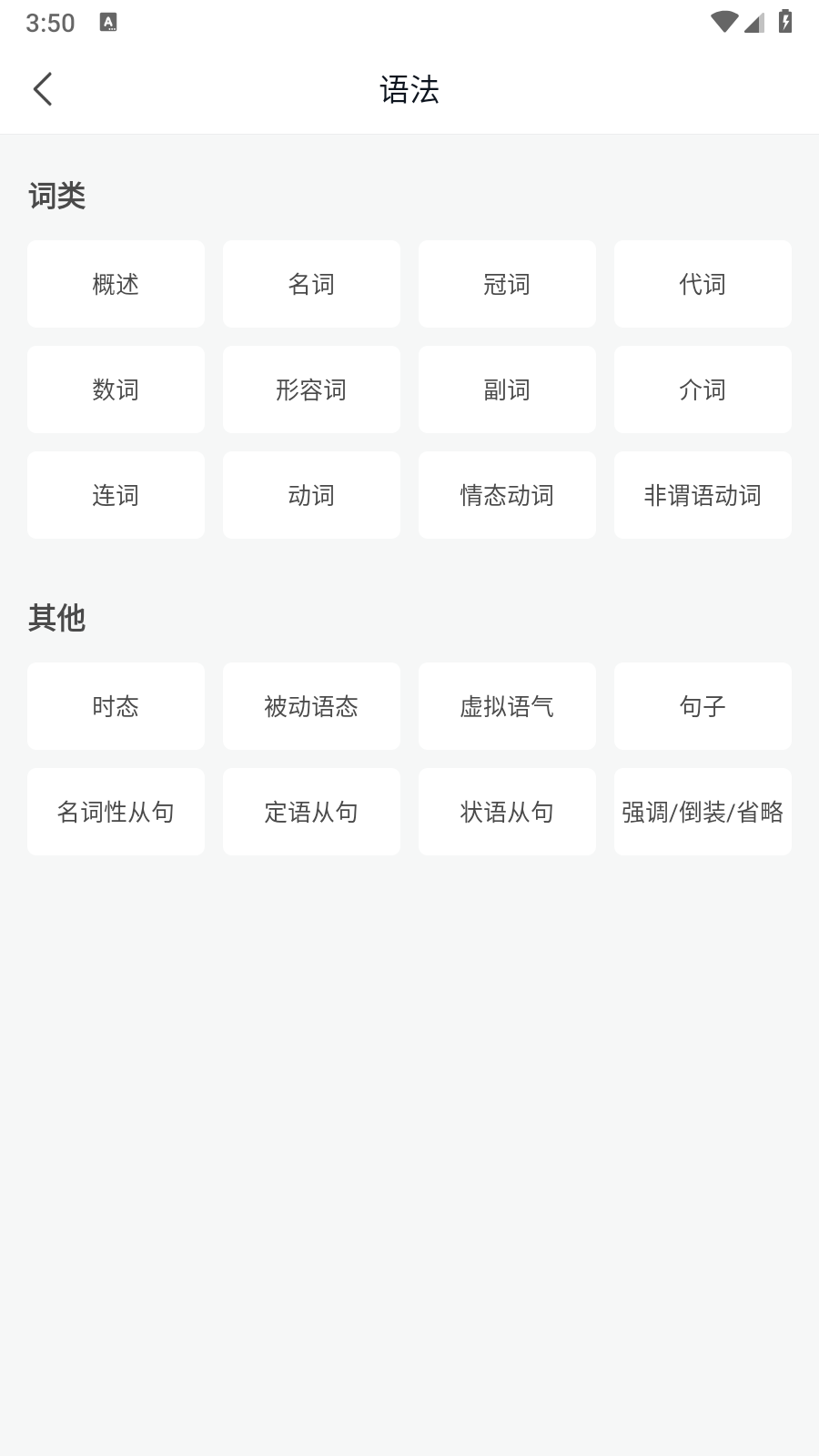
Task: Go back using the top-left arrow
Action: (x=43, y=89)
